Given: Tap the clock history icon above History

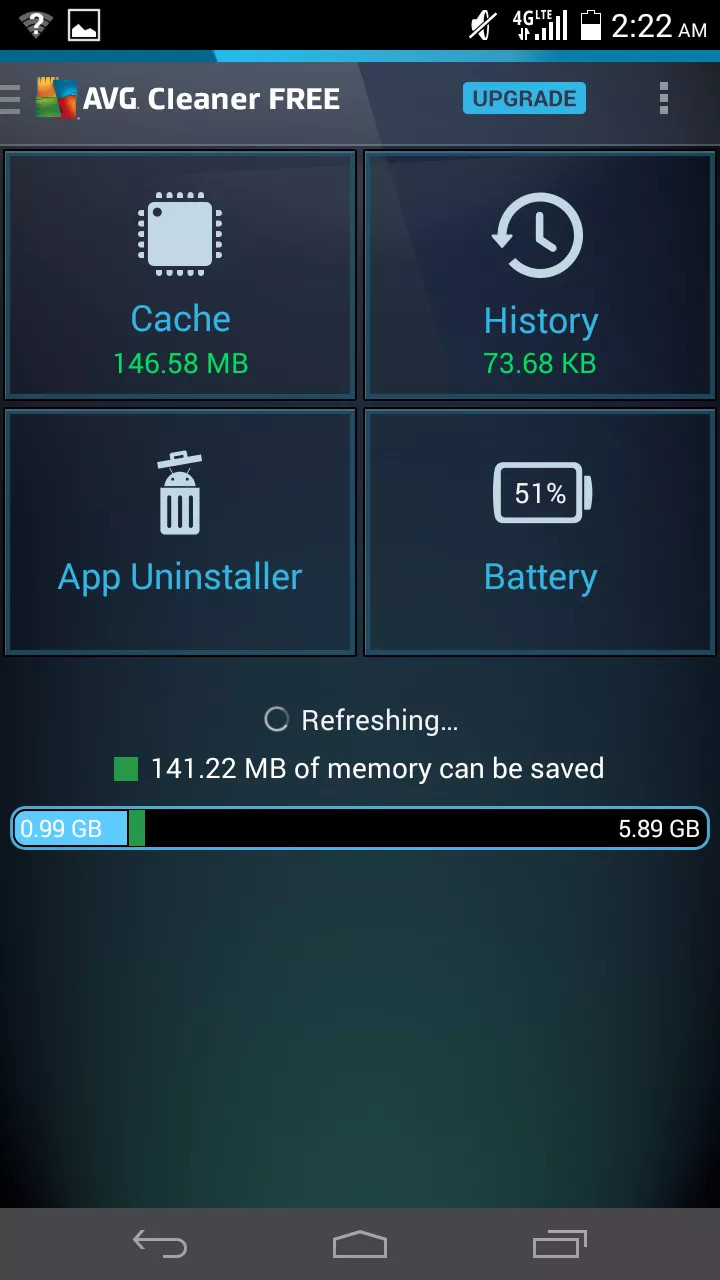Looking at the screenshot, I should click(x=540, y=233).
